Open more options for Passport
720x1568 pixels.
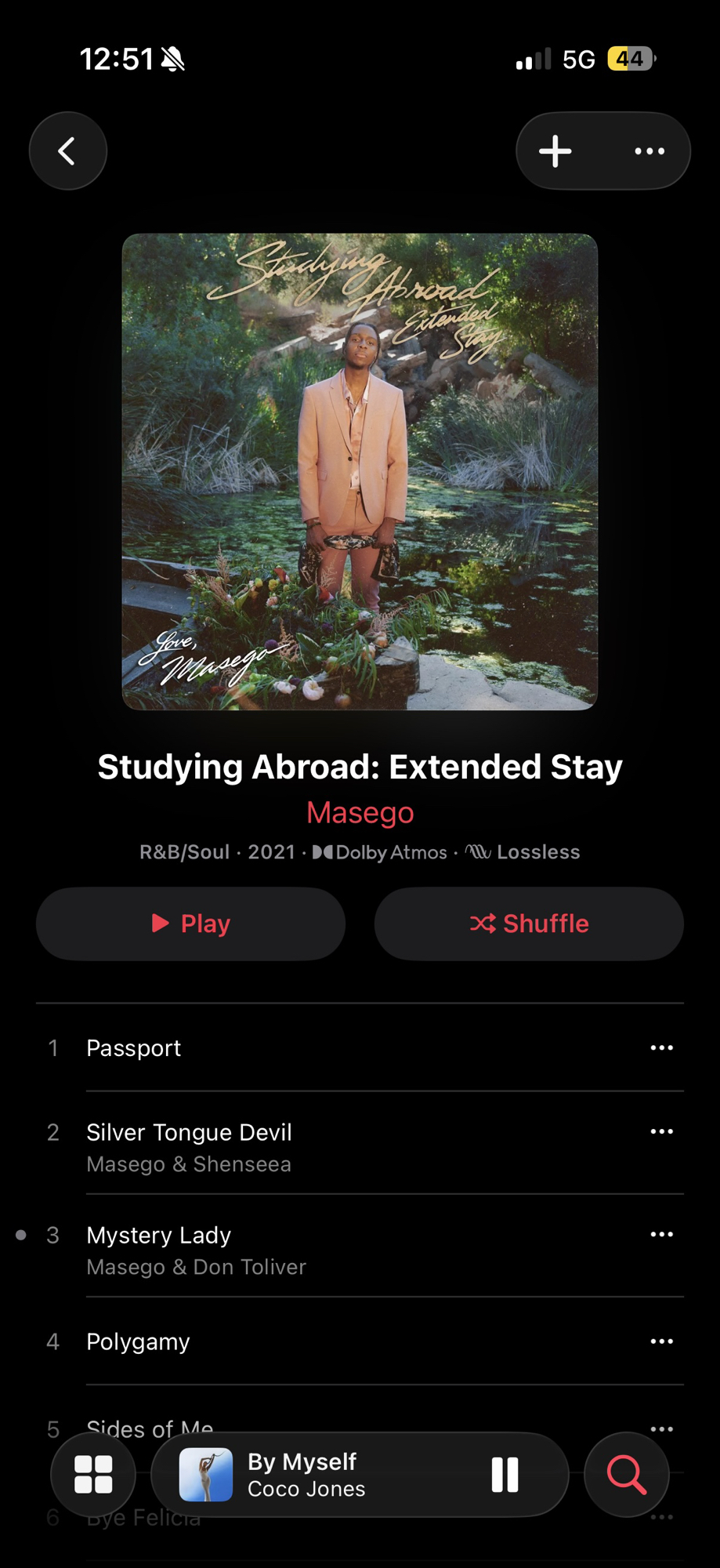click(661, 1048)
